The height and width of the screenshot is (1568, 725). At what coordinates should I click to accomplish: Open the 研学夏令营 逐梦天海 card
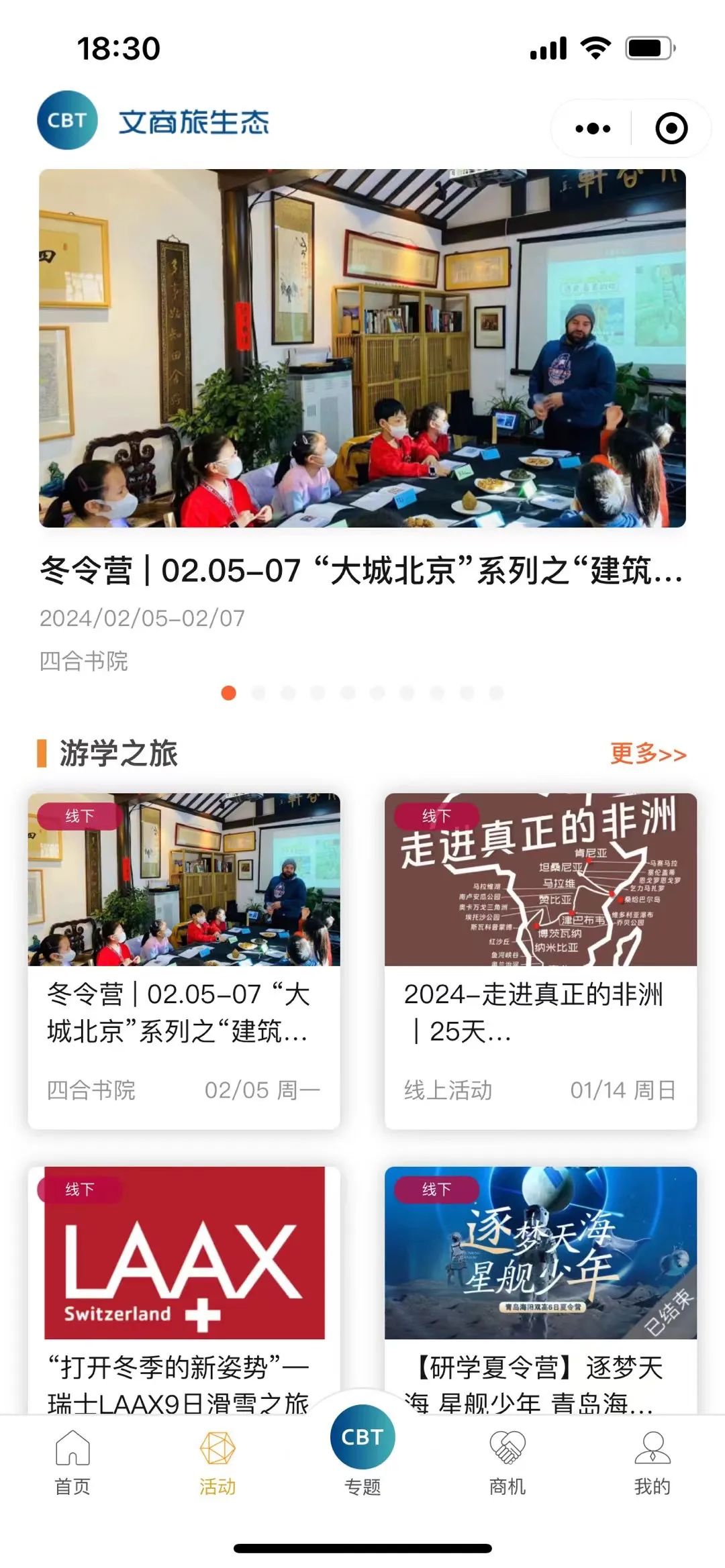pyautogui.click(x=540, y=1288)
